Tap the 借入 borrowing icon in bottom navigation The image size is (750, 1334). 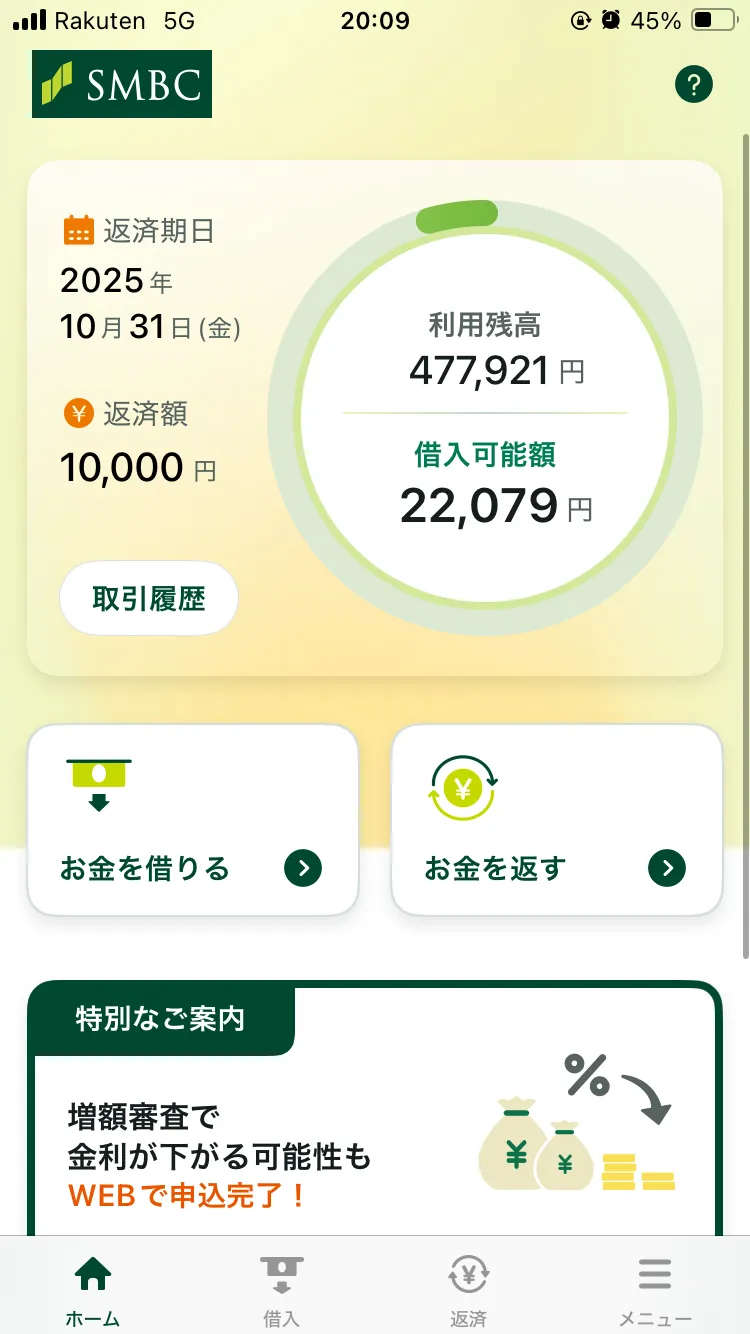pyautogui.click(x=282, y=1271)
